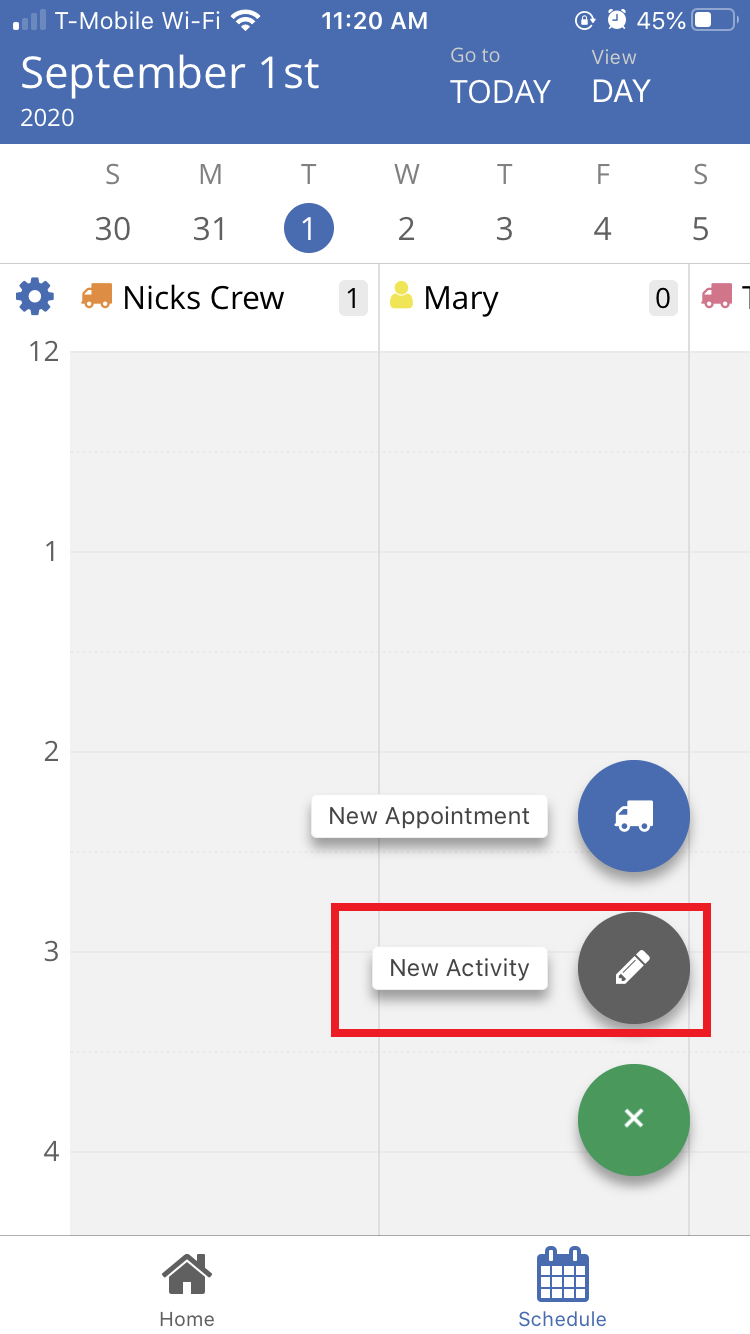
Task: Create a new appointment with truck button
Action: coord(633,816)
